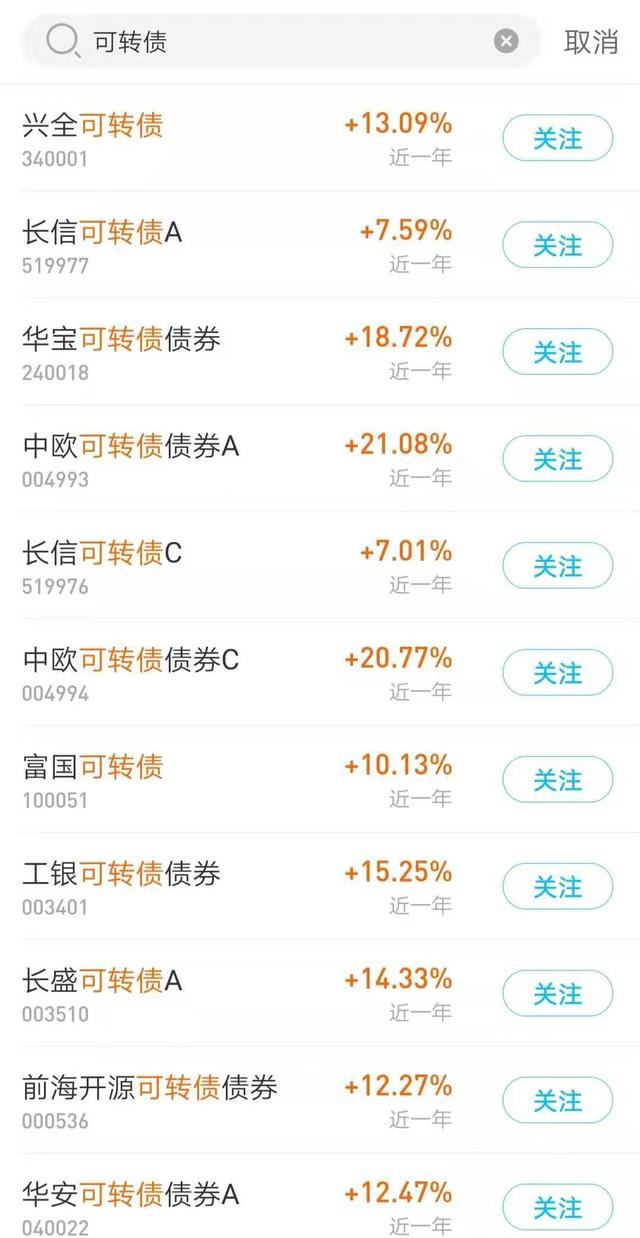Image resolution: width=640 pixels, height=1238 pixels.
Task: Cancel the search with 取消
Action: pyautogui.click(x=591, y=41)
